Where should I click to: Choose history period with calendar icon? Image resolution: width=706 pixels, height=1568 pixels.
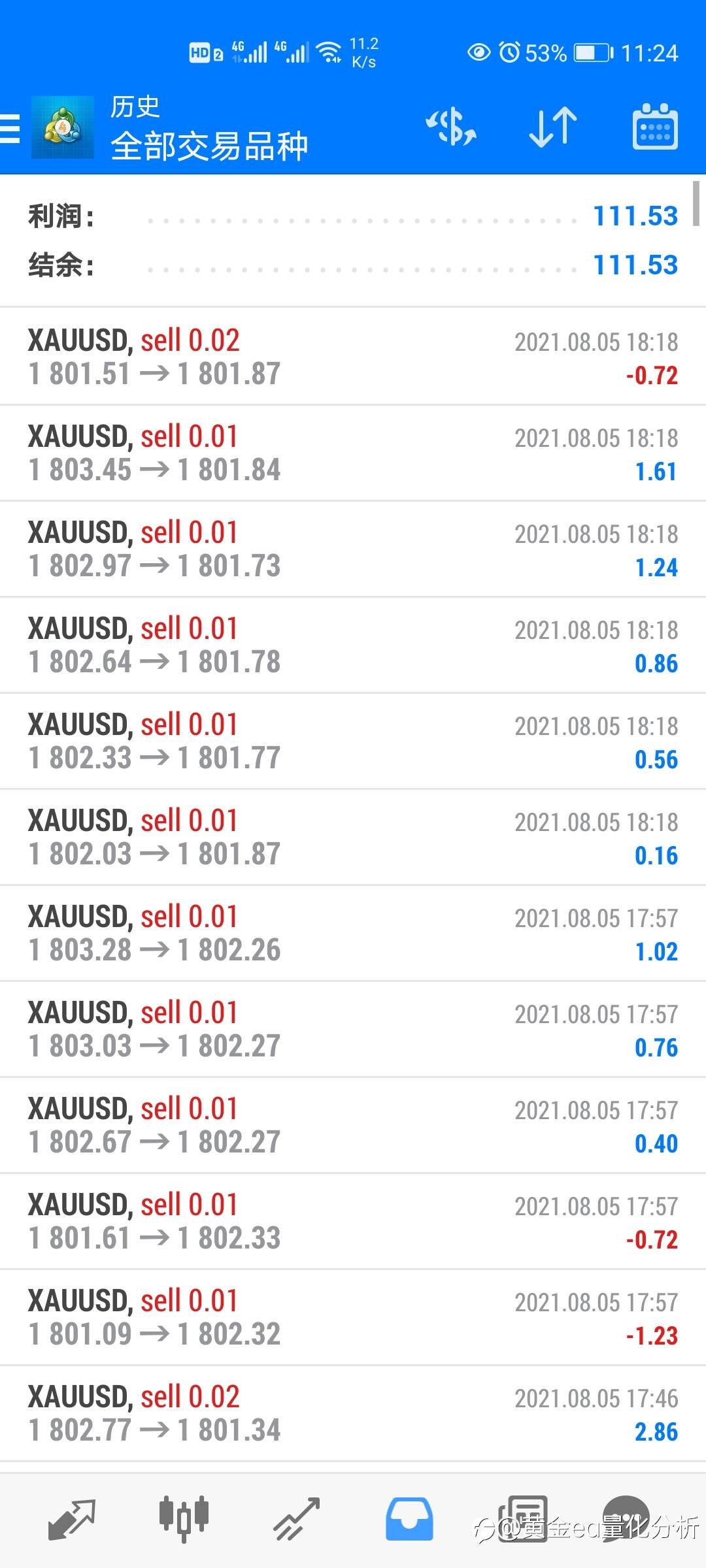(655, 127)
